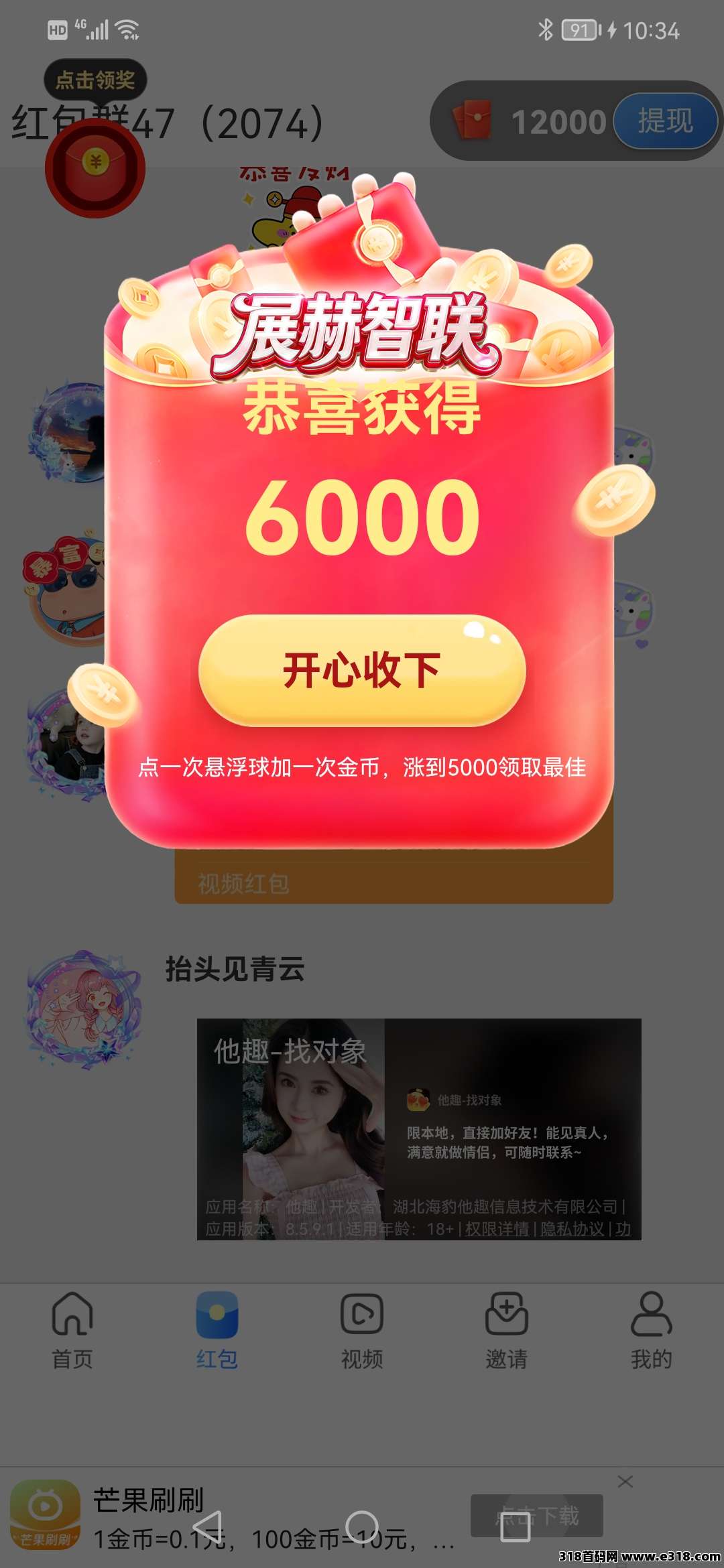724x1568 pixels.
Task: Open the 隐私协议 link in ad
Action: 572,1228
